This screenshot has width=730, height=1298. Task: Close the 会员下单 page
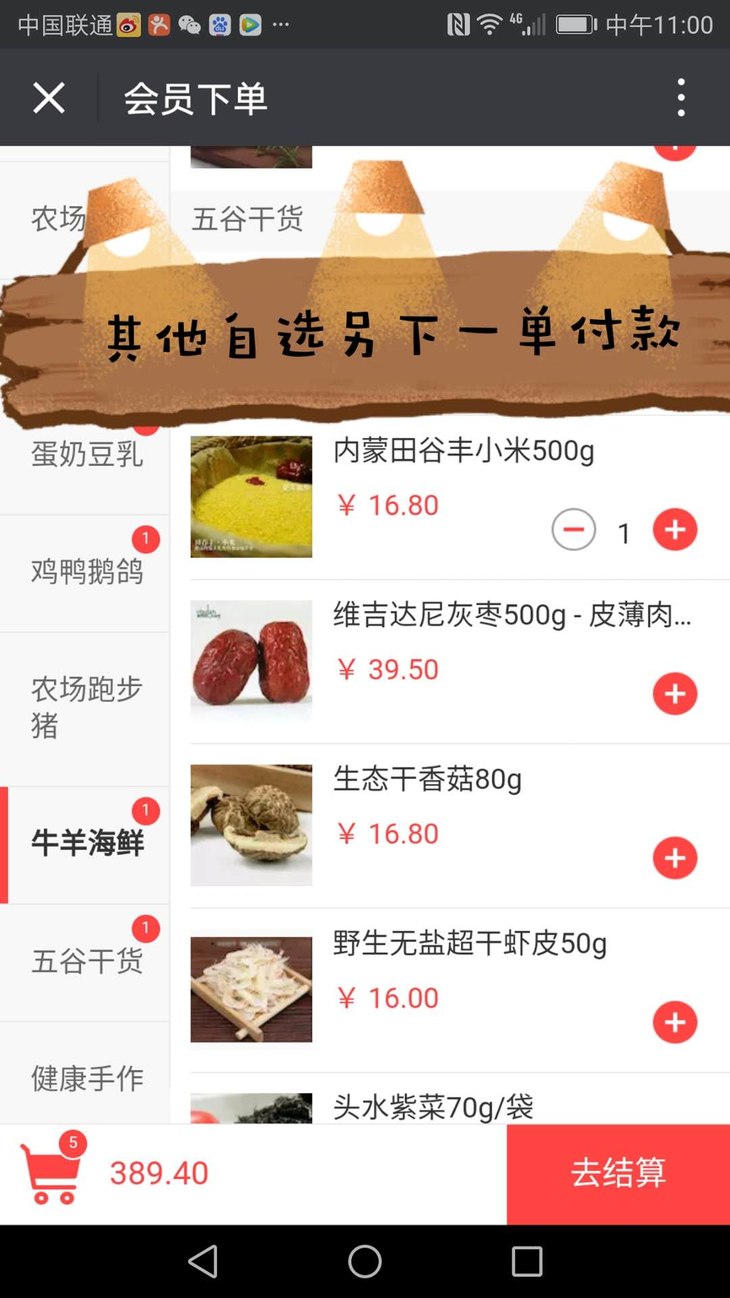coord(49,98)
